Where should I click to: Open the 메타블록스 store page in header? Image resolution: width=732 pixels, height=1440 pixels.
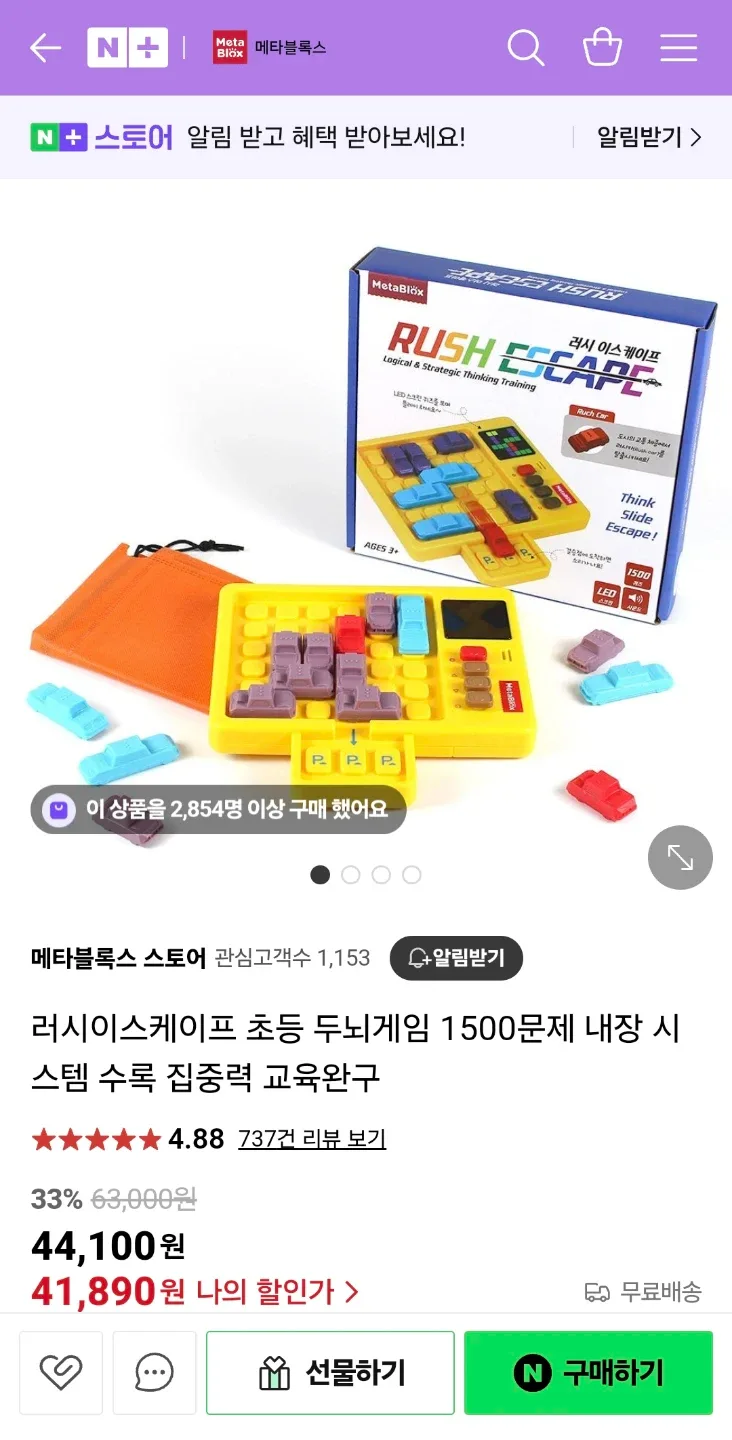tap(270, 48)
